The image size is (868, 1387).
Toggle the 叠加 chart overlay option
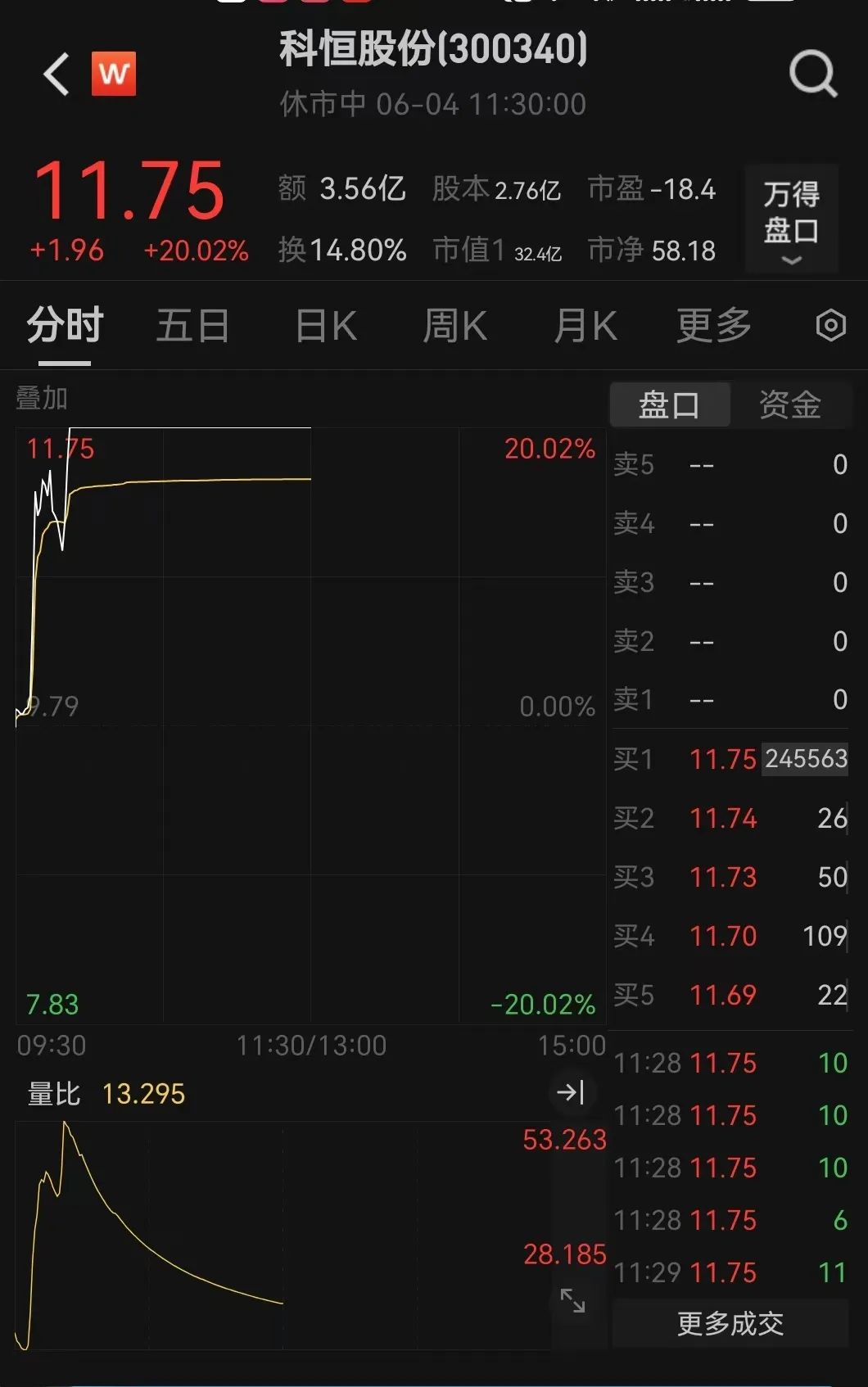[41, 400]
